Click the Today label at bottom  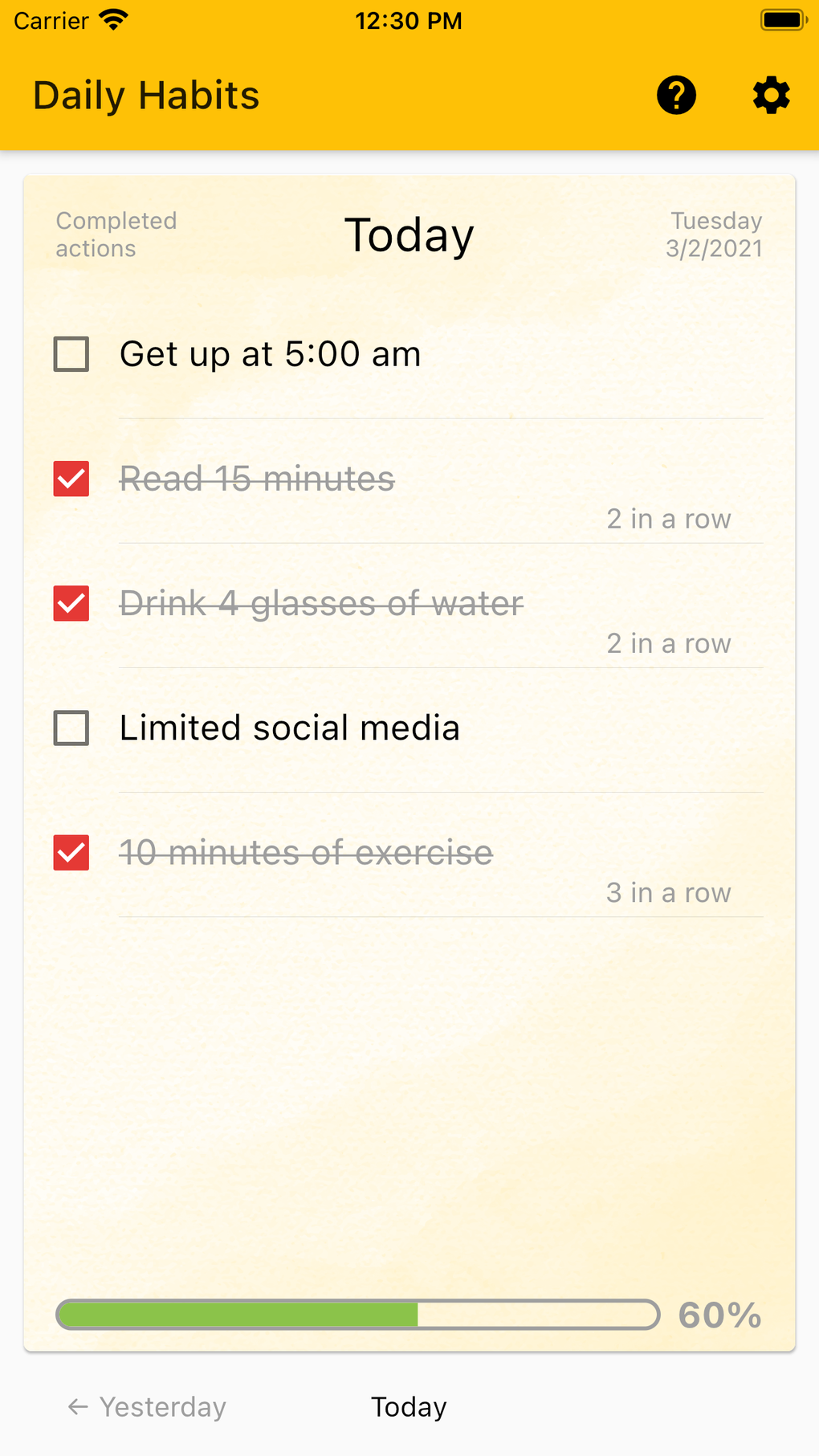(409, 1406)
